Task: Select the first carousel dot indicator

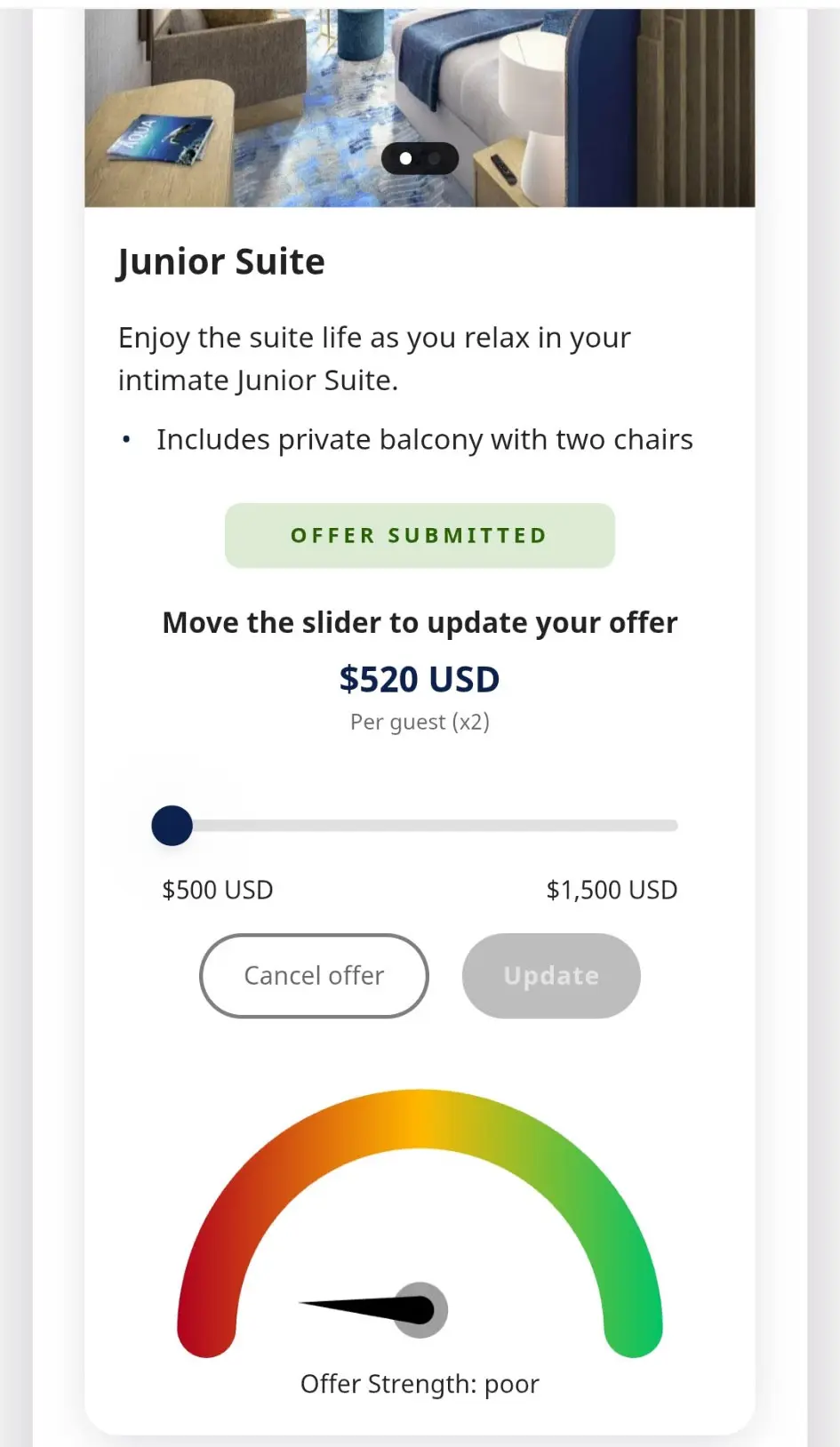Action: [x=405, y=158]
